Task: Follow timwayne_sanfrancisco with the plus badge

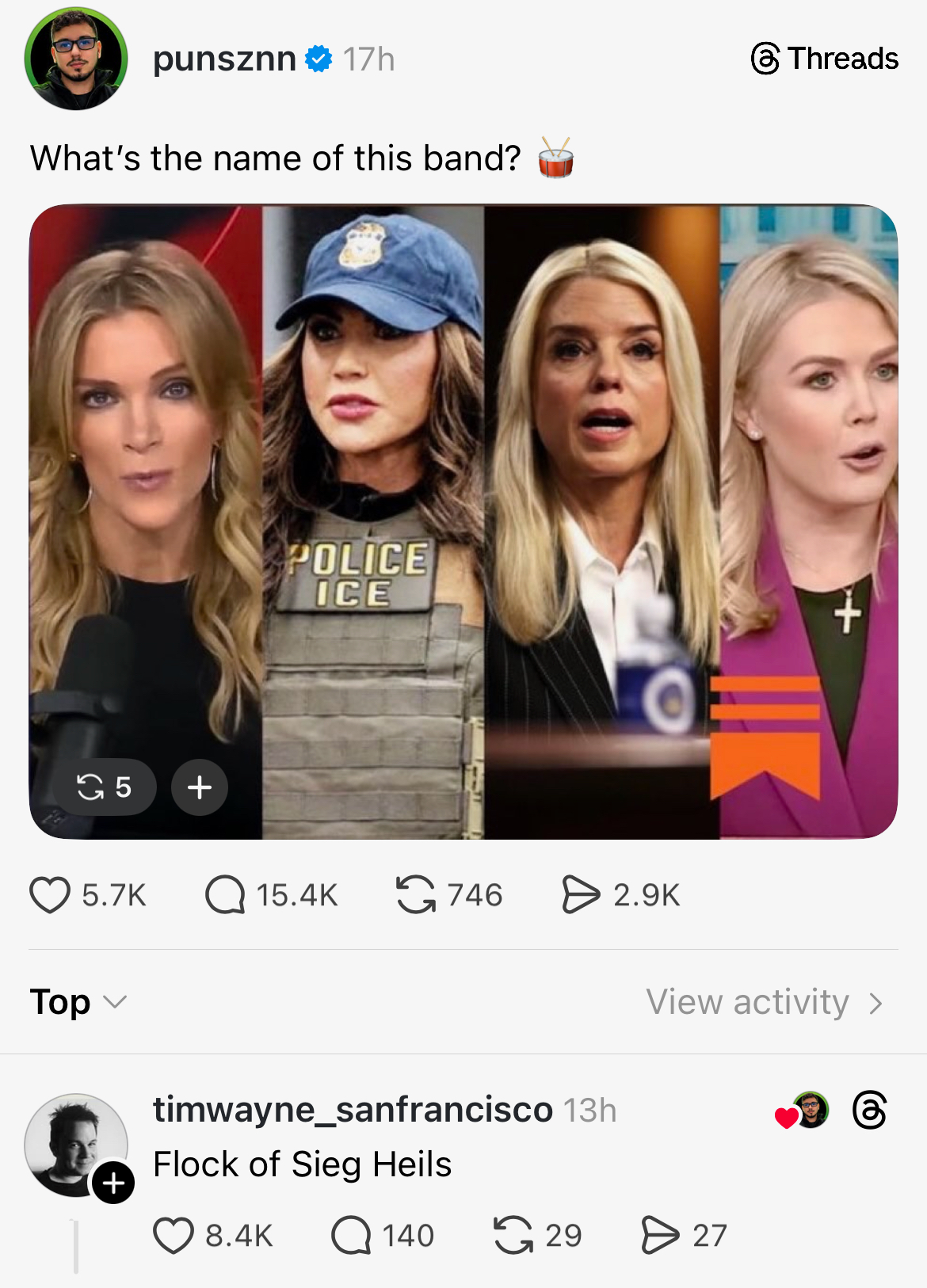Action: coord(113,1183)
